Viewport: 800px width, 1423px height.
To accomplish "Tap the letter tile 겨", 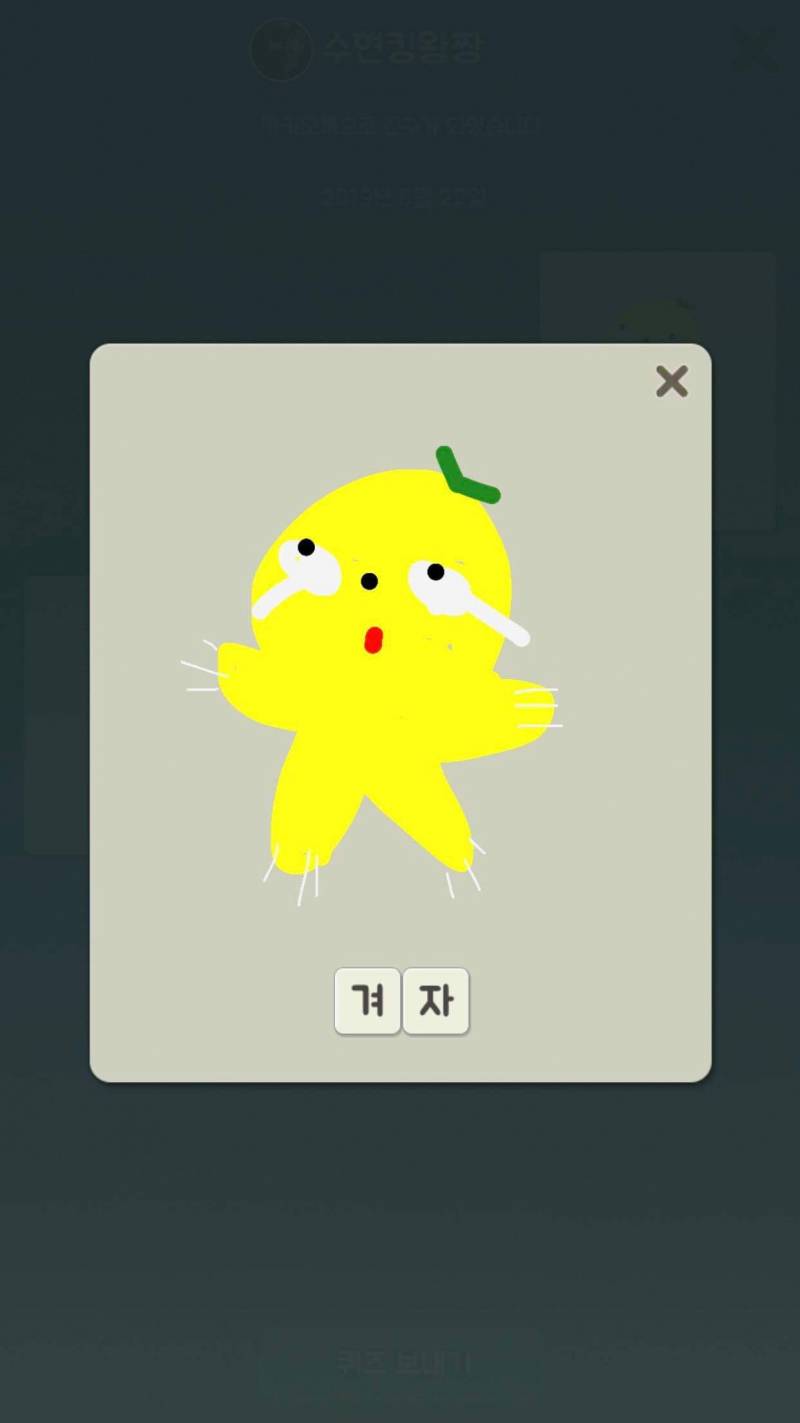I will coord(367,1000).
